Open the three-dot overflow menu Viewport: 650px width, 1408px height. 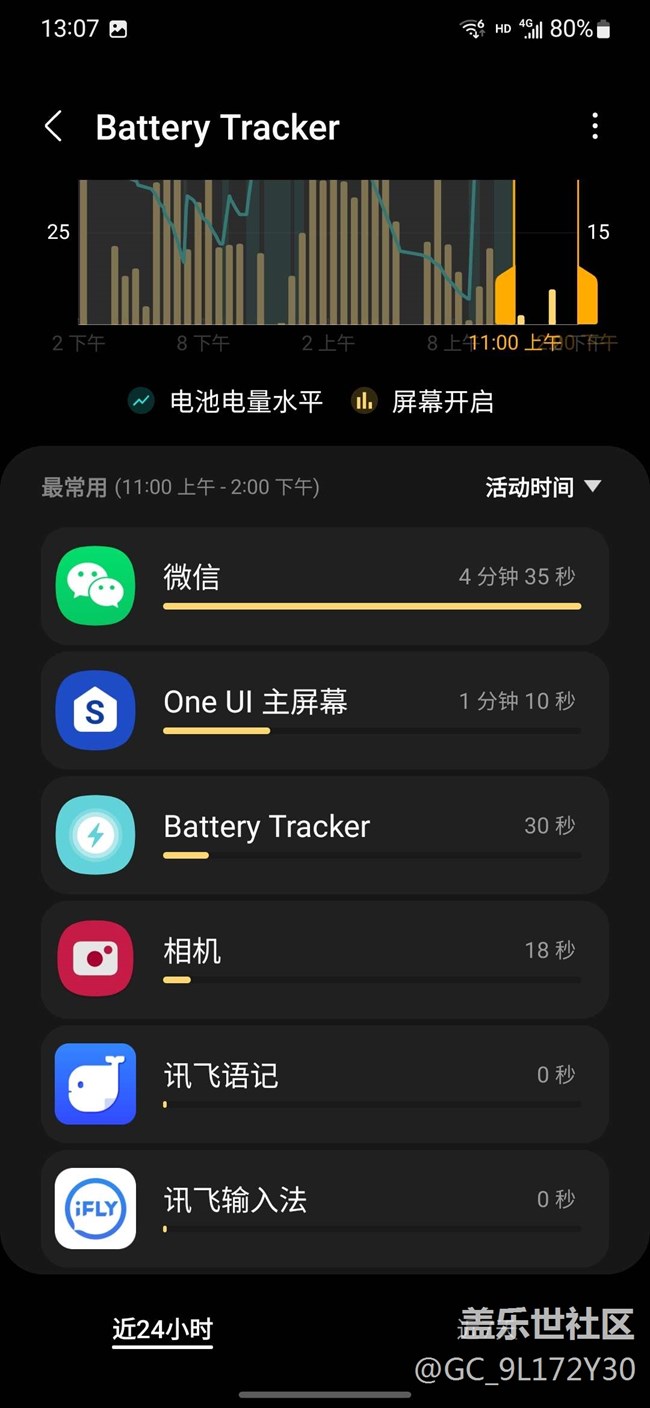(x=595, y=126)
